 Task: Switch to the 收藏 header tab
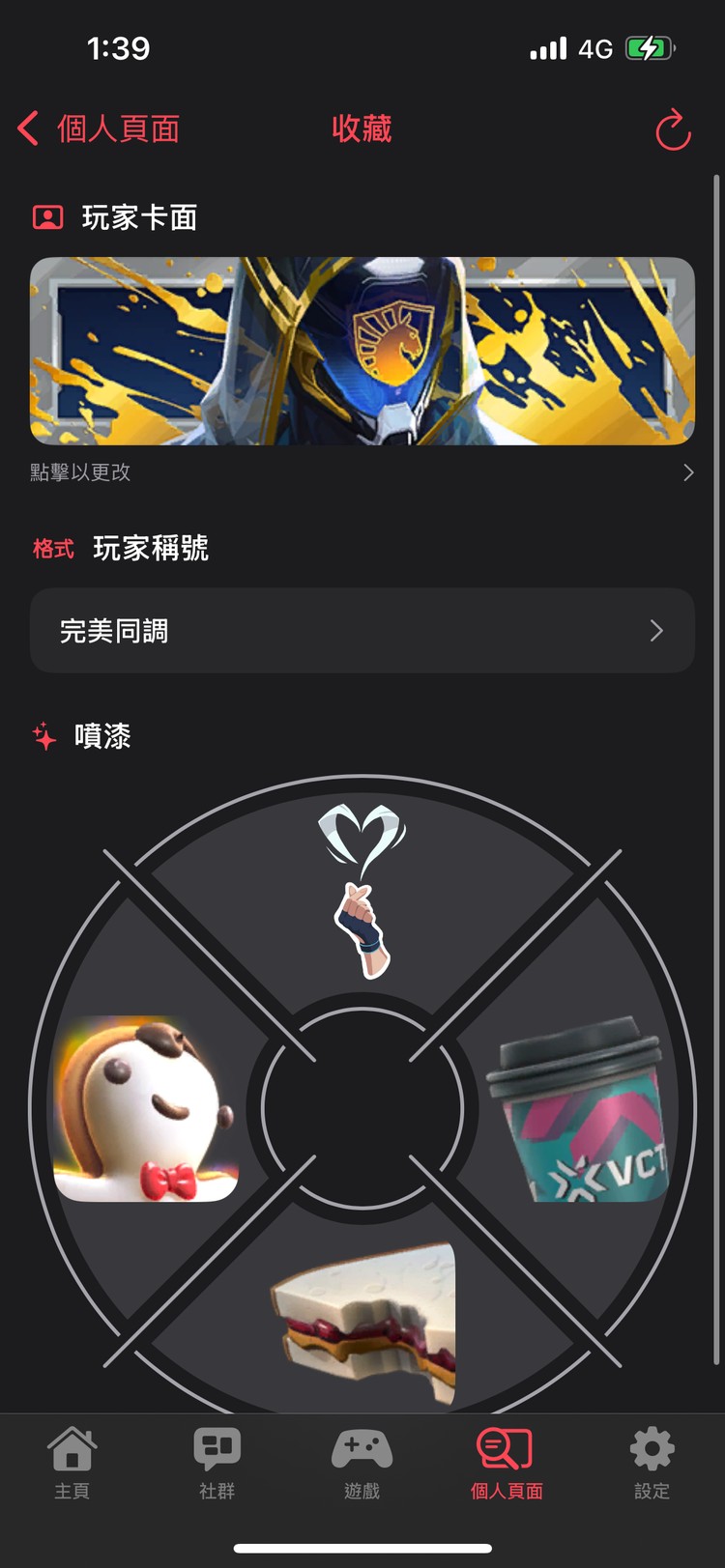click(x=362, y=128)
